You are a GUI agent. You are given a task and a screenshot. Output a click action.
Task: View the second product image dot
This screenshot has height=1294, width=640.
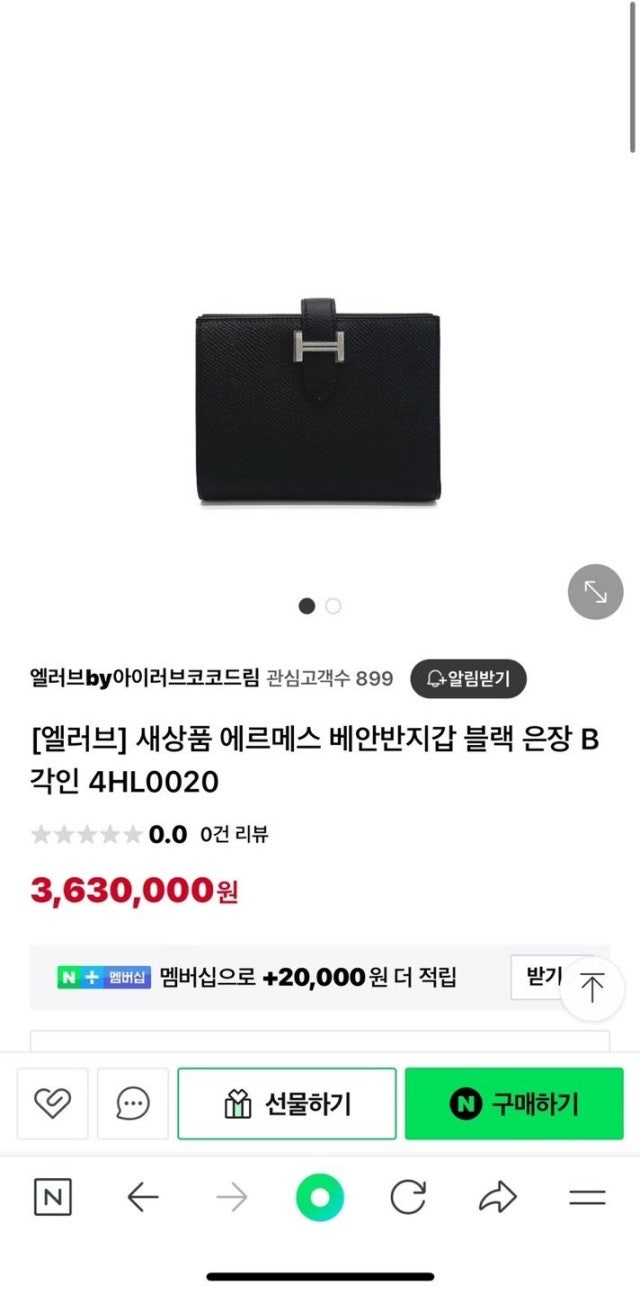click(333, 606)
